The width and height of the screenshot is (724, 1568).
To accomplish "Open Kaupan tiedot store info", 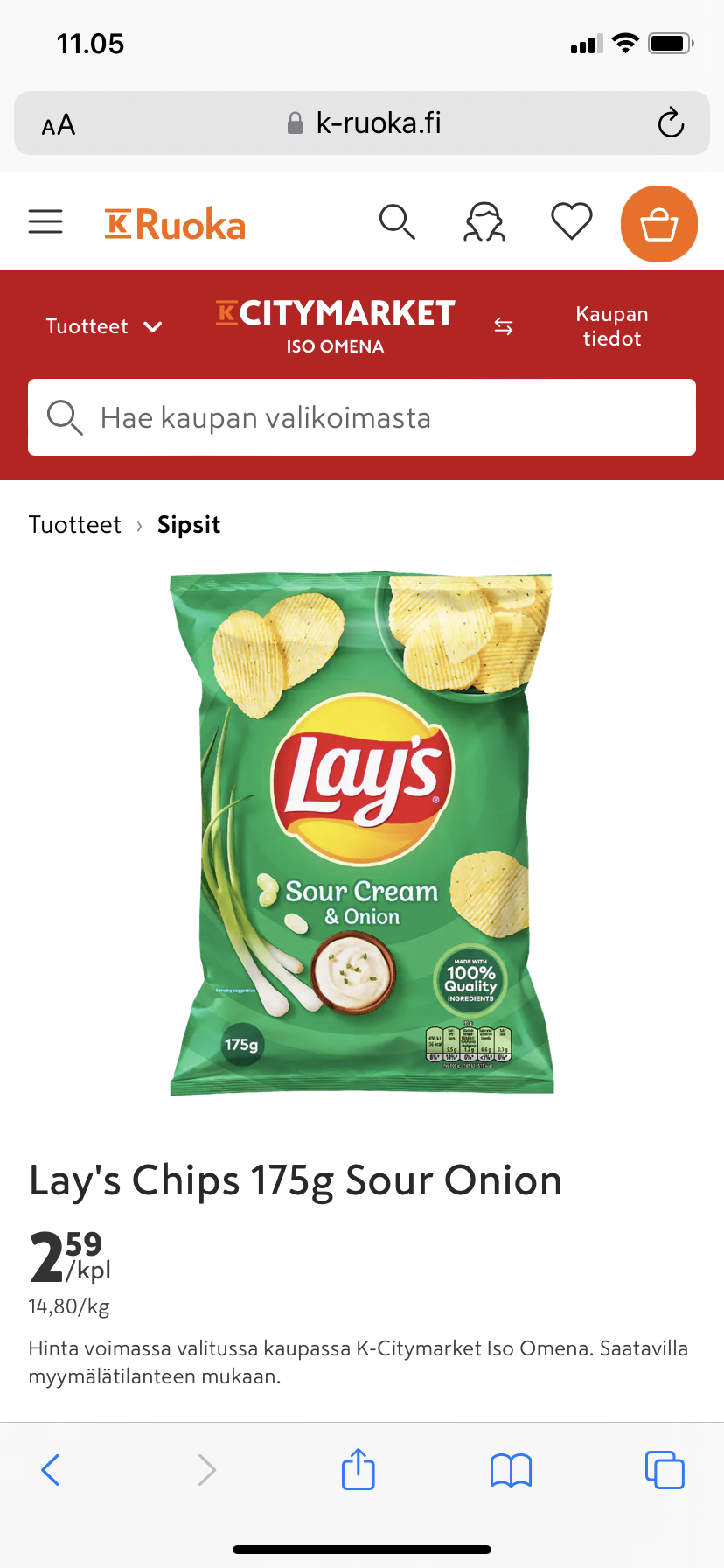I will pos(612,326).
